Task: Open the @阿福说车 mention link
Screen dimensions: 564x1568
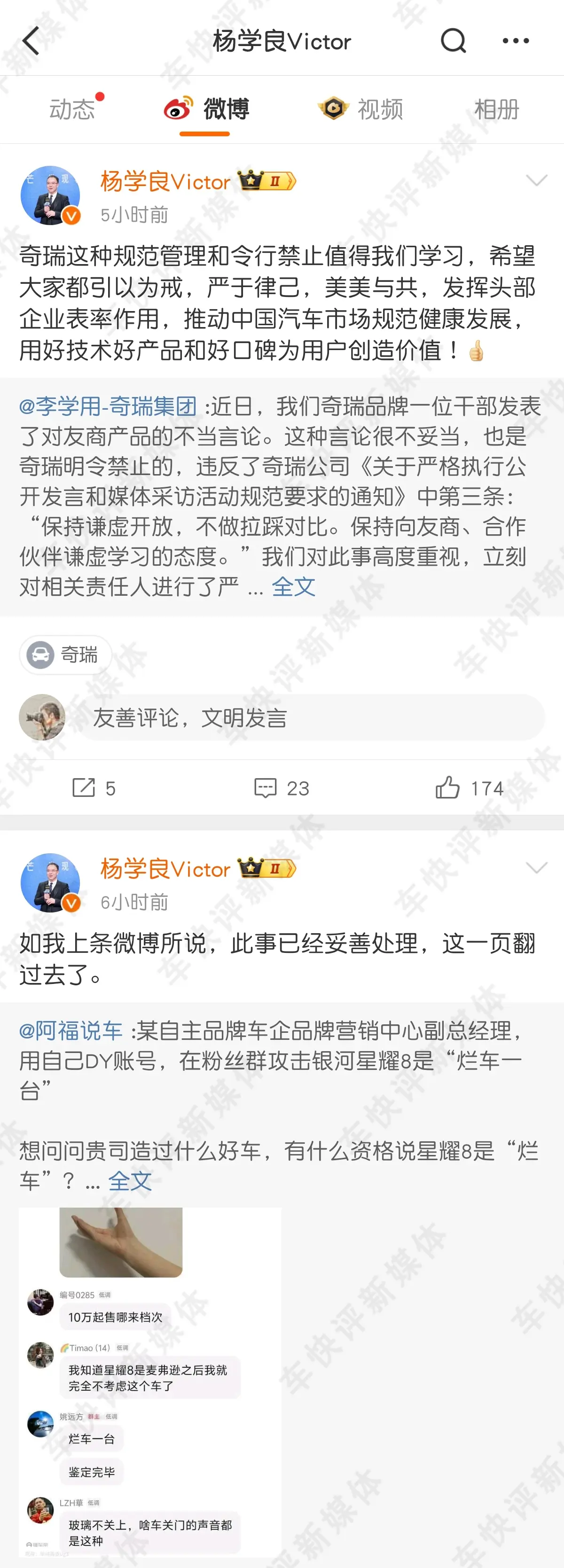Action: pos(71,1030)
